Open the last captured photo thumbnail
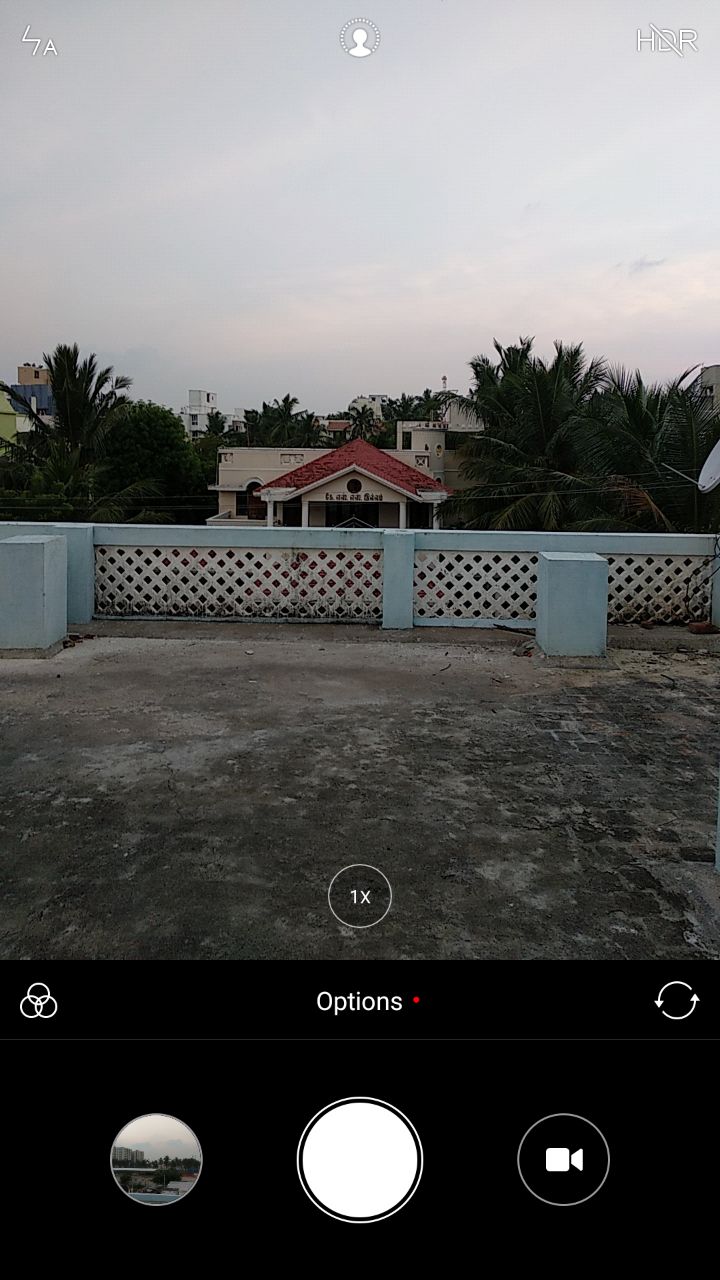Screen dimensions: 720x1280 pos(156,1159)
